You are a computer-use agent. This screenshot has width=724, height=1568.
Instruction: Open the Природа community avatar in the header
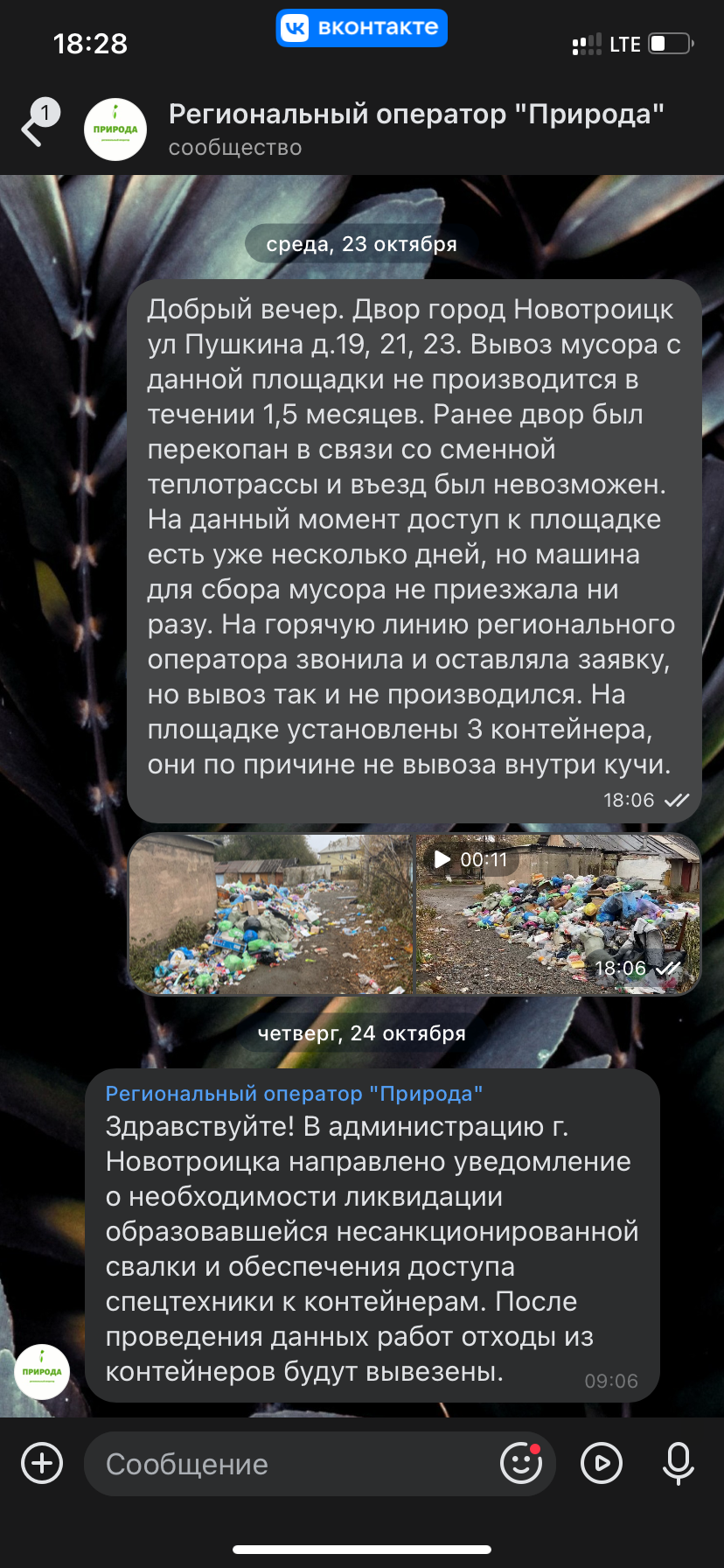[115, 130]
